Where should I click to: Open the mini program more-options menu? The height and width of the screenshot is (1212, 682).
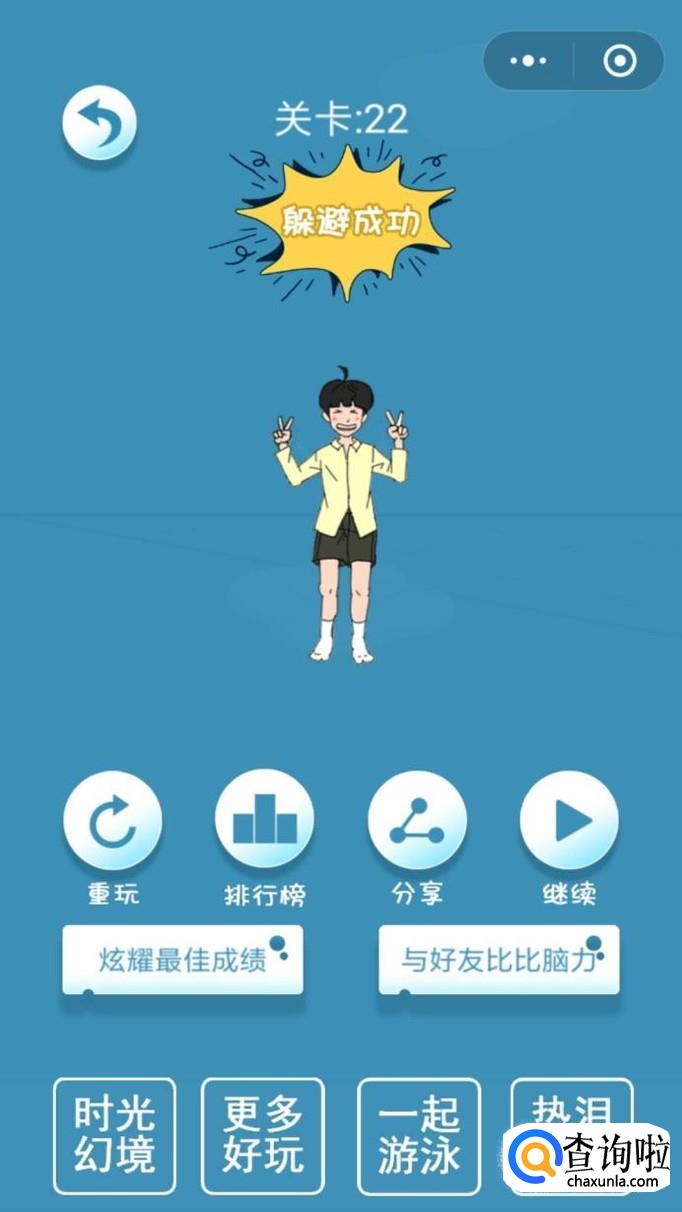[x=528, y=61]
